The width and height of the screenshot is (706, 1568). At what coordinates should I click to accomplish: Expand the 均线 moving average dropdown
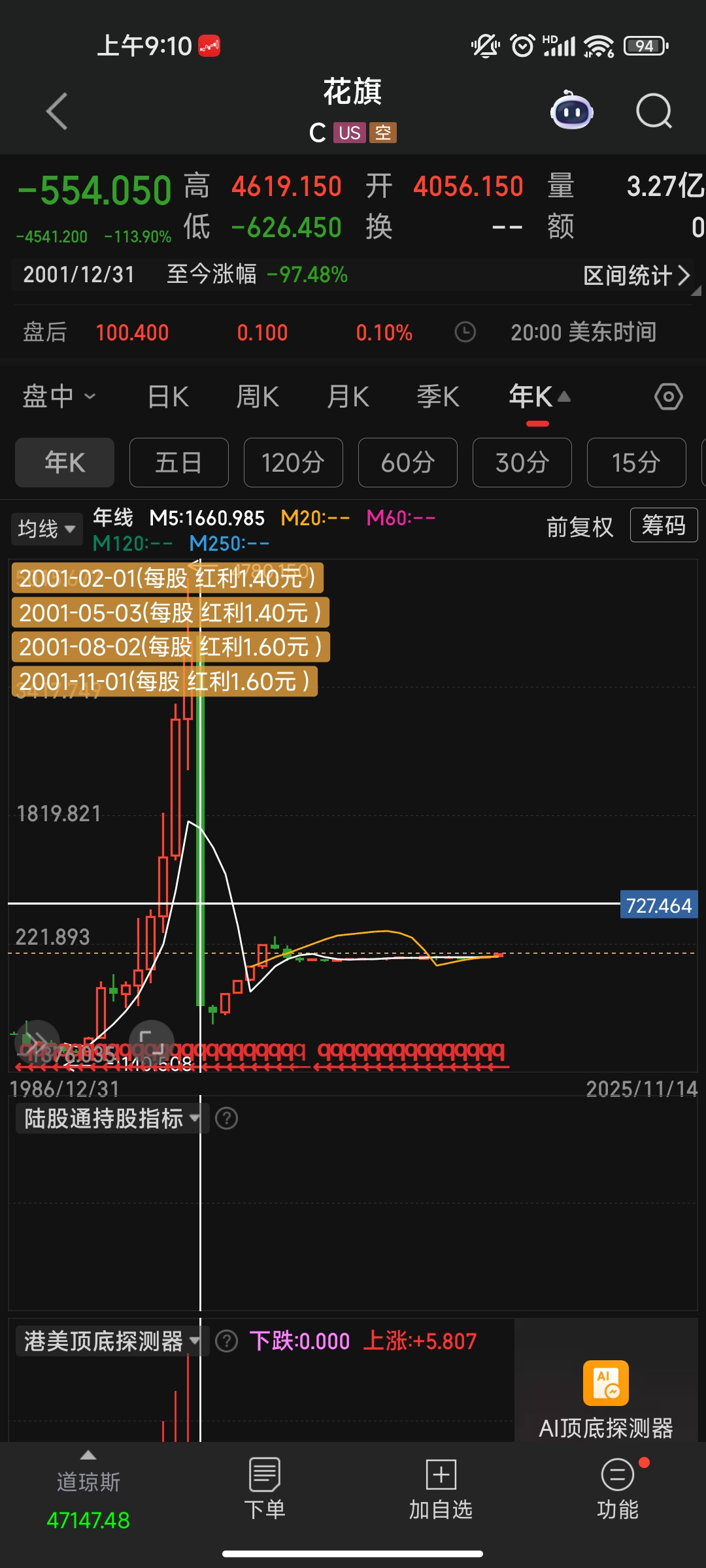46,529
